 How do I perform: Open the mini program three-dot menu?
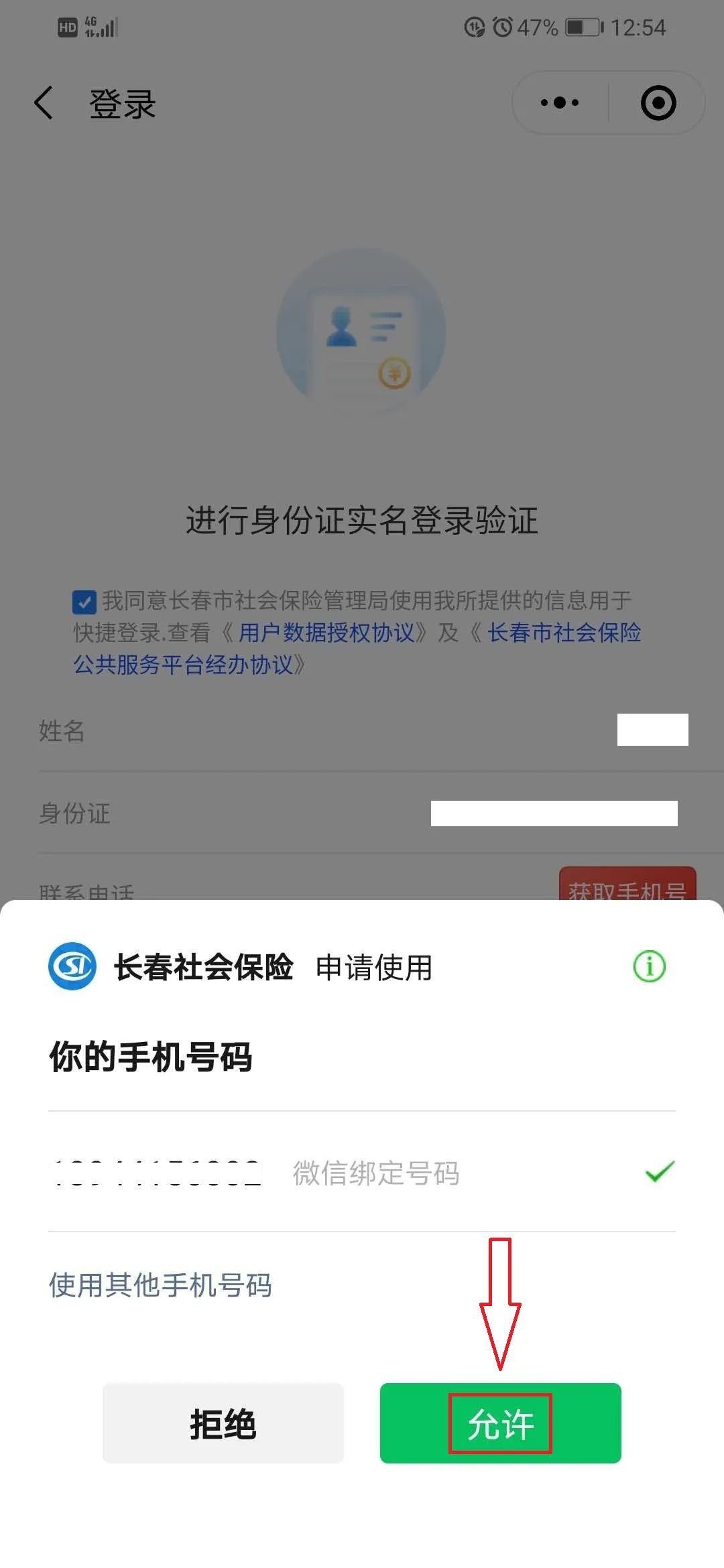[560, 103]
